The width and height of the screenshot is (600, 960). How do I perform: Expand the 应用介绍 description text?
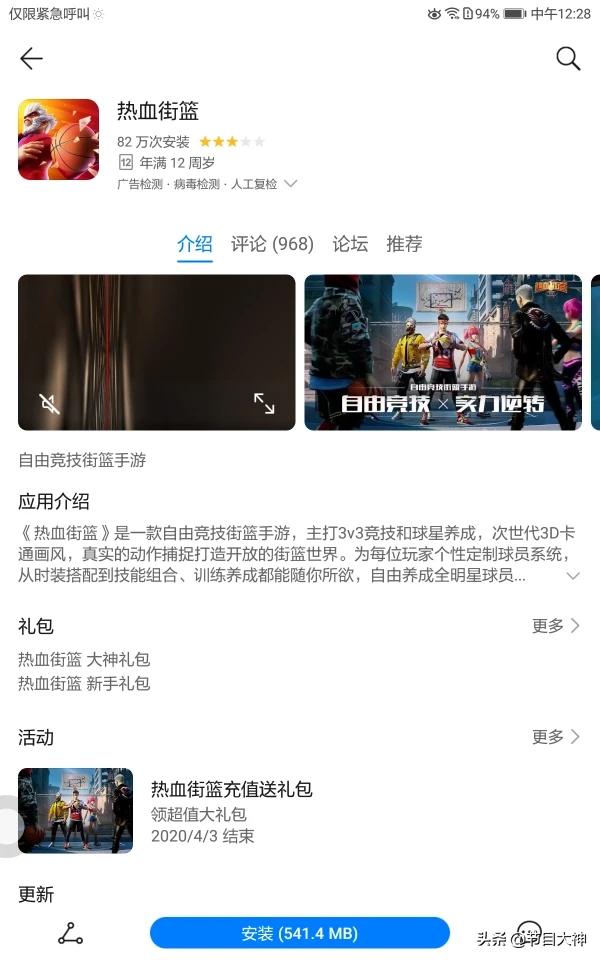coord(573,576)
